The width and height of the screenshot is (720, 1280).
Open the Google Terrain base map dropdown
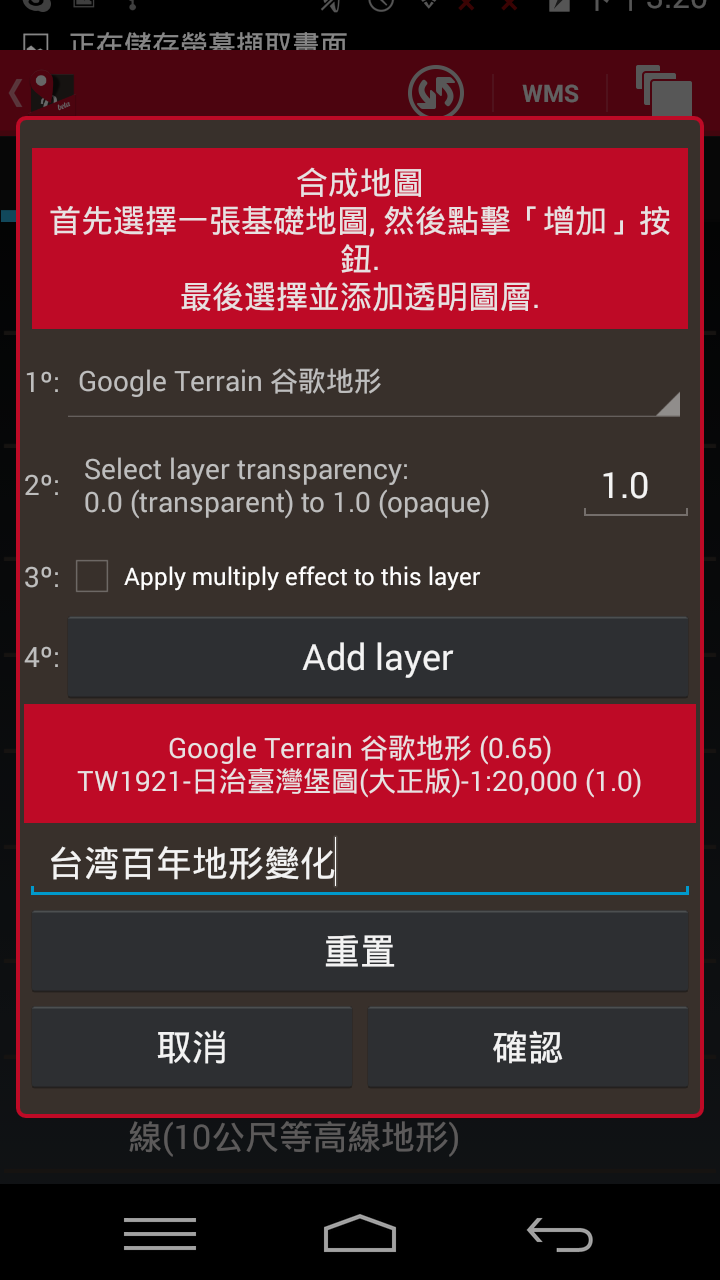374,384
